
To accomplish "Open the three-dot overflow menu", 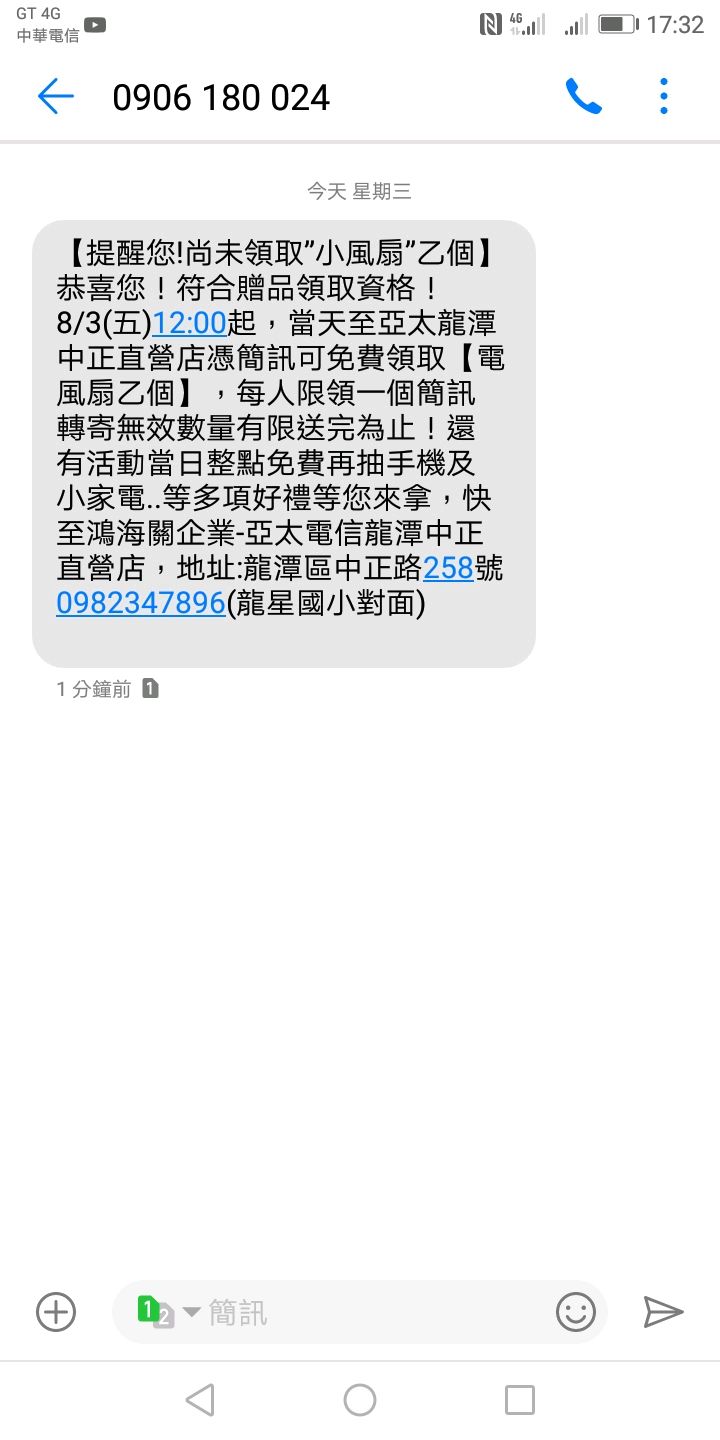I will point(664,97).
